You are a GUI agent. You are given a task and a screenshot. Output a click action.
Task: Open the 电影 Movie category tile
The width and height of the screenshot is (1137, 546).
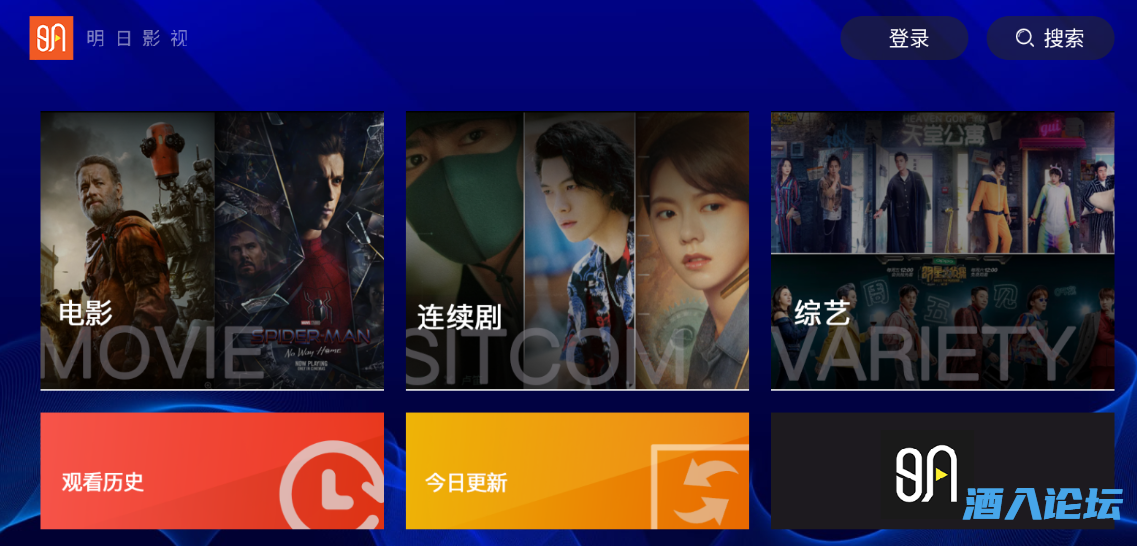click(x=212, y=250)
